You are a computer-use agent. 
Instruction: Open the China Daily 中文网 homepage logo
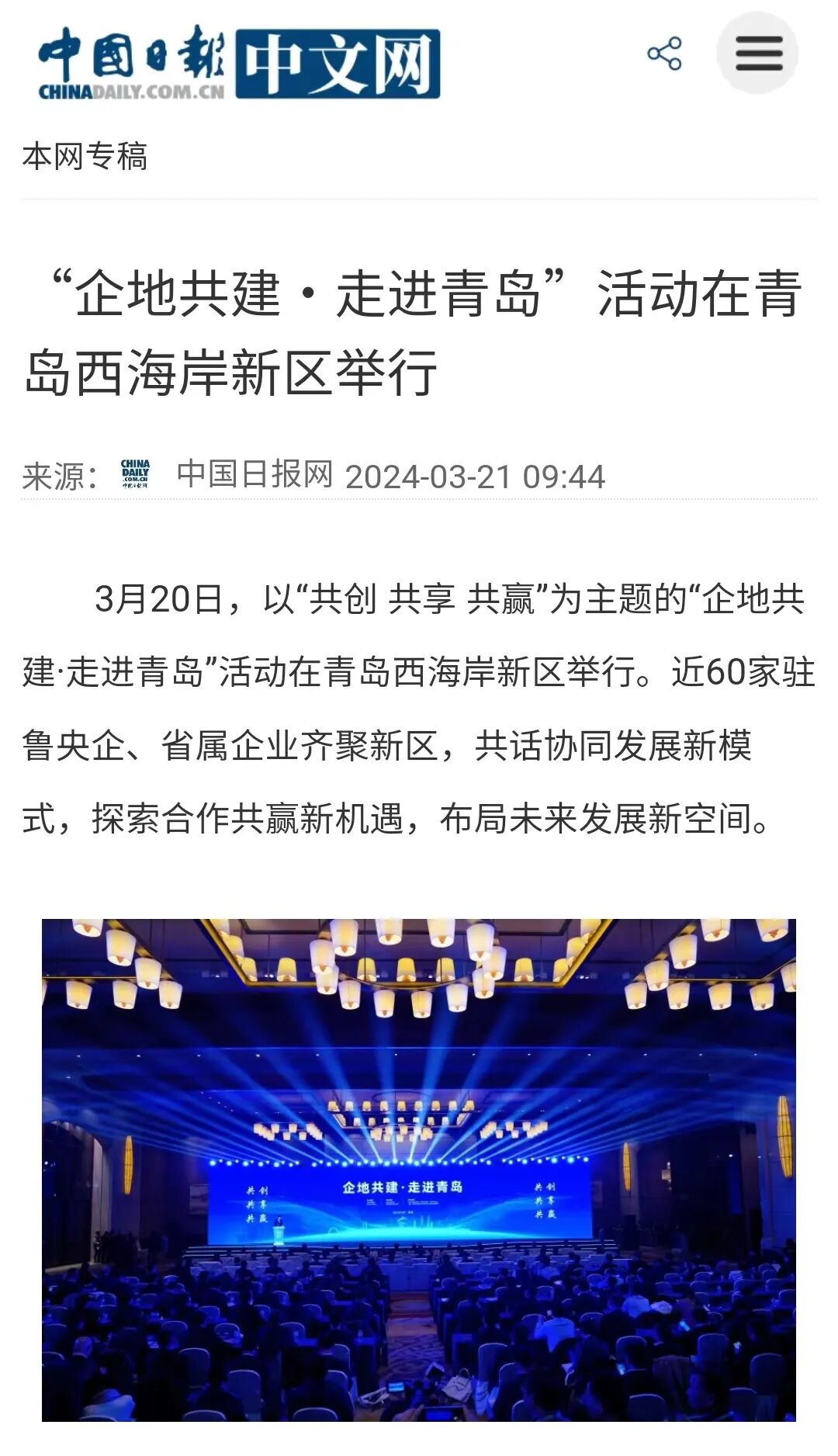tap(239, 63)
